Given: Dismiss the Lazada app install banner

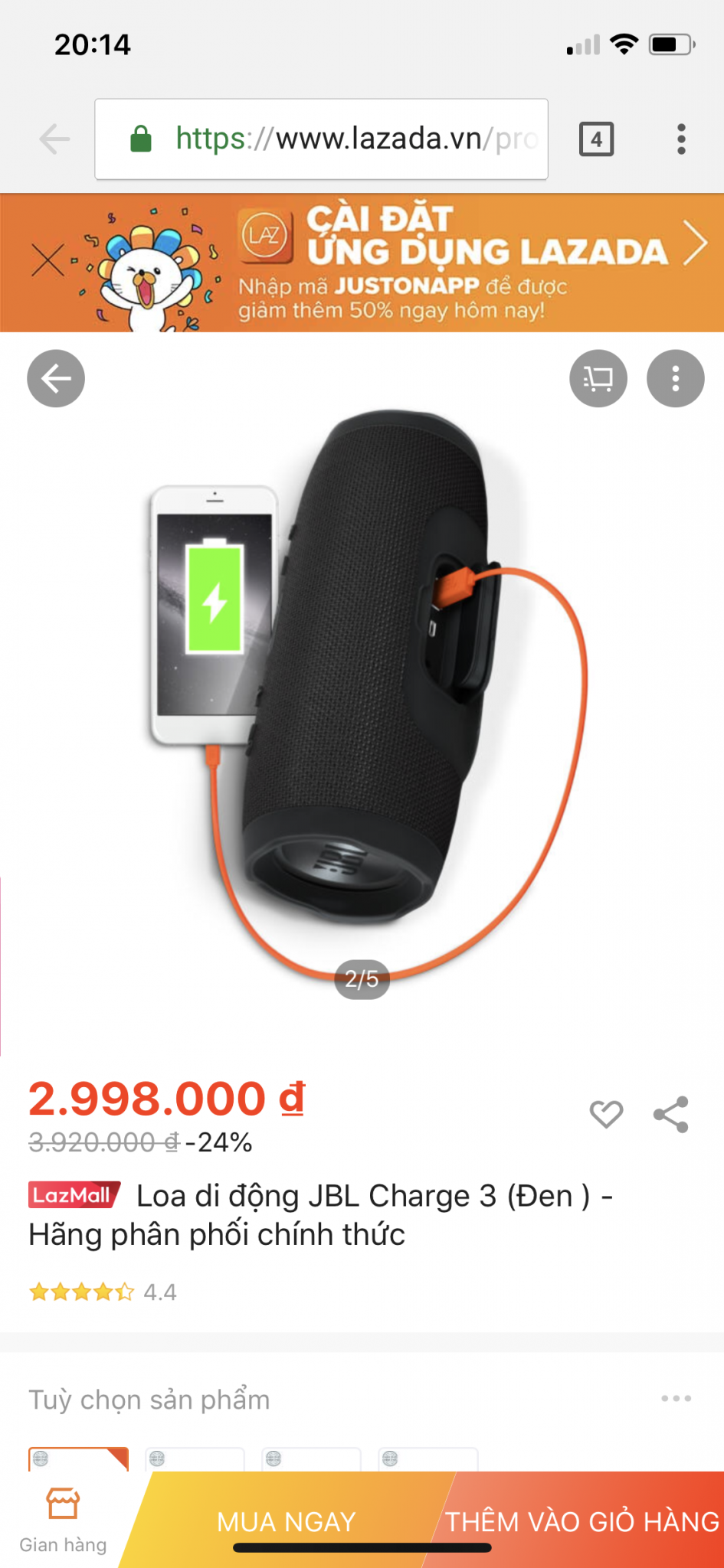Looking at the screenshot, I should pyautogui.click(x=48, y=260).
